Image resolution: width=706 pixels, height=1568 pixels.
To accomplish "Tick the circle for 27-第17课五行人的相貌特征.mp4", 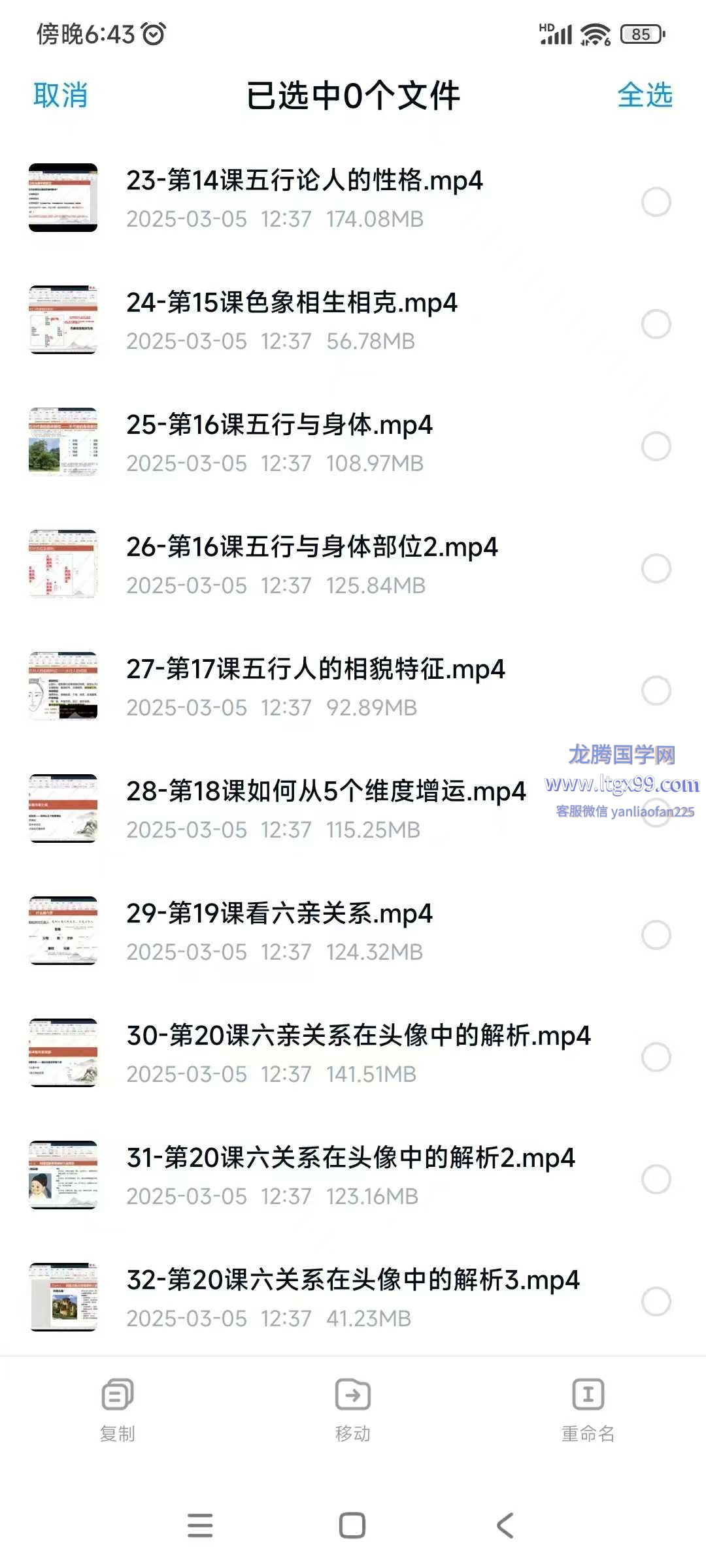I will tap(656, 691).
